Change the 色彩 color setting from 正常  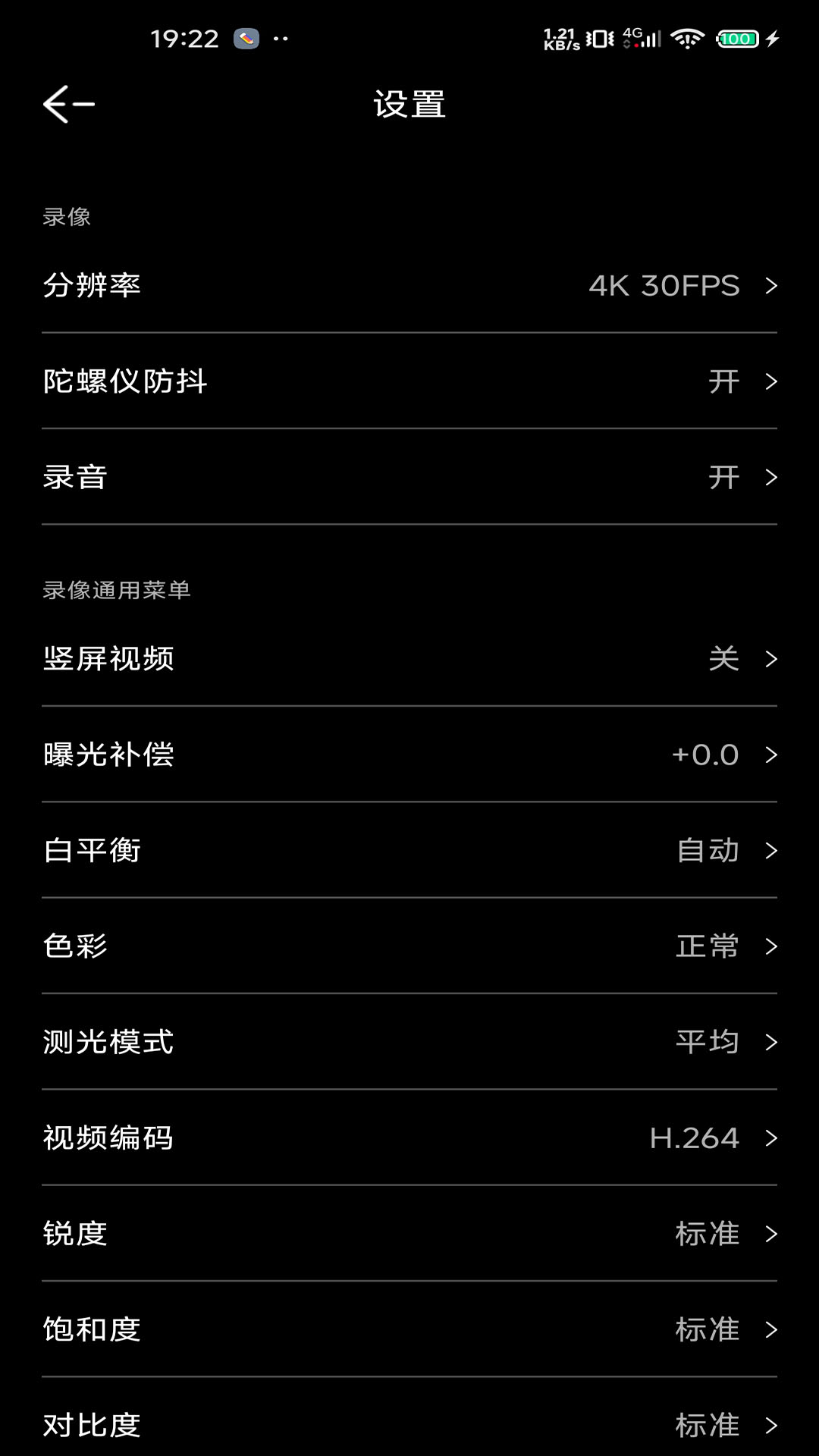(x=409, y=946)
